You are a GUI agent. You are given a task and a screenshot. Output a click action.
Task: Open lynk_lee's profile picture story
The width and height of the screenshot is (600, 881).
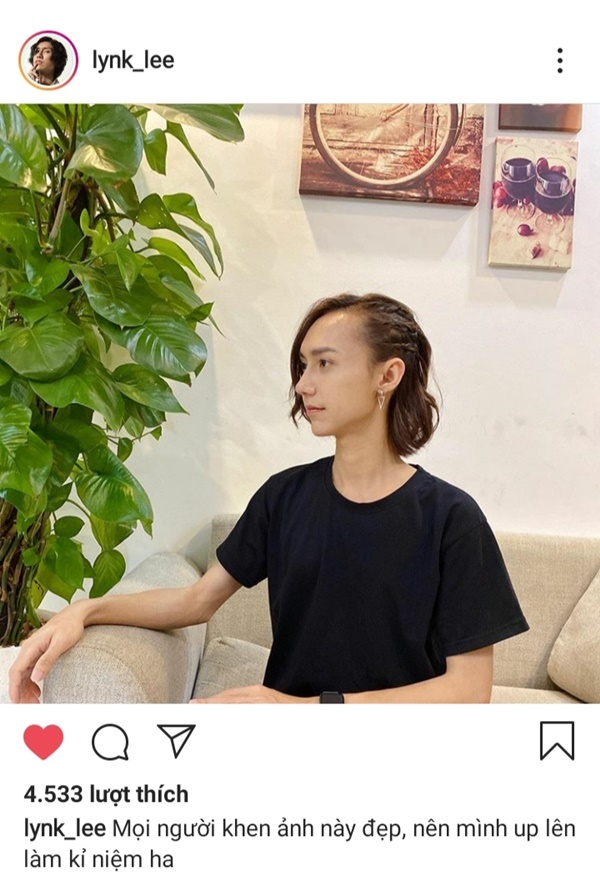tap(48, 60)
